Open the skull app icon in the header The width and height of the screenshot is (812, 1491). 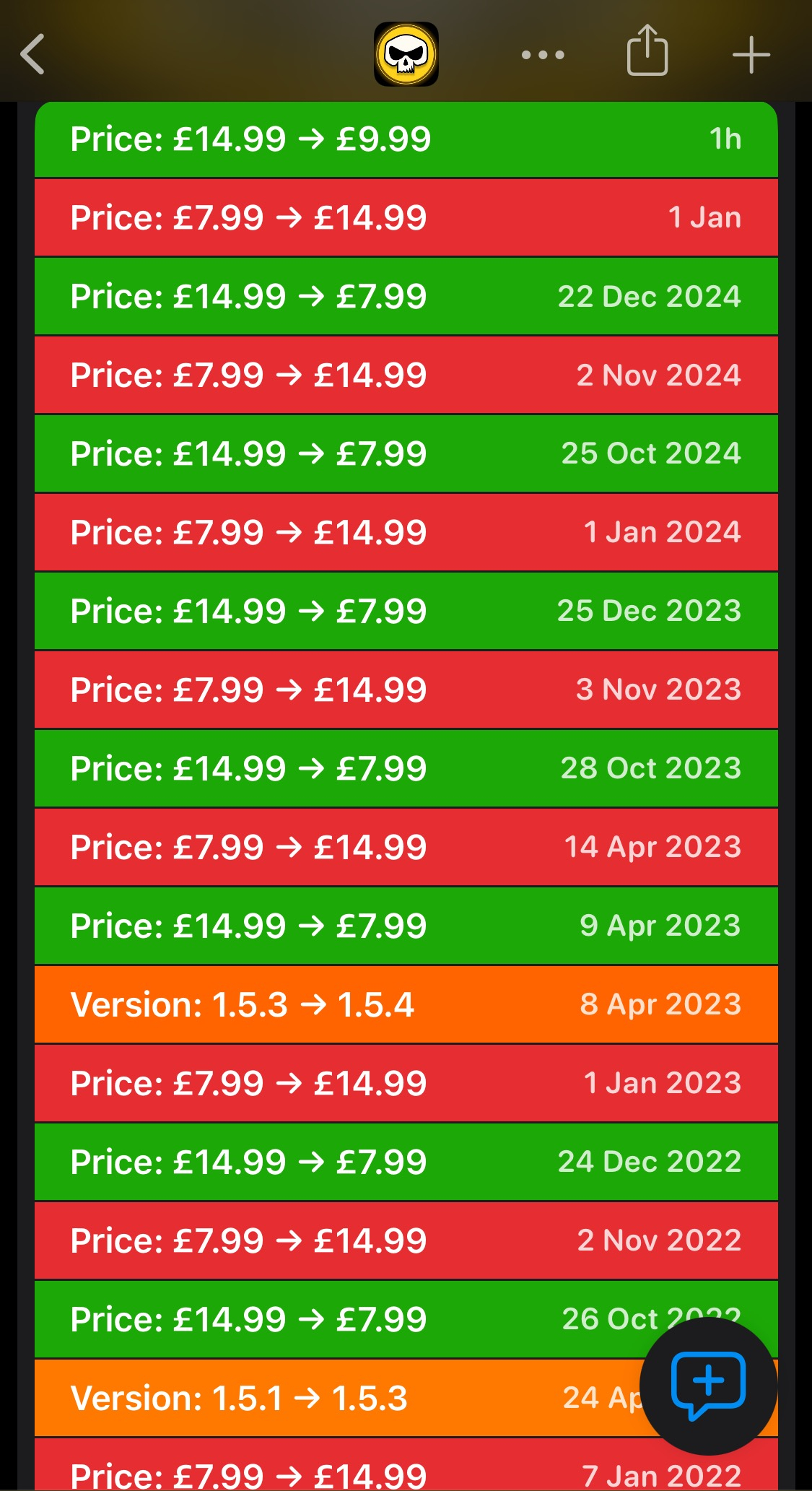tap(406, 54)
